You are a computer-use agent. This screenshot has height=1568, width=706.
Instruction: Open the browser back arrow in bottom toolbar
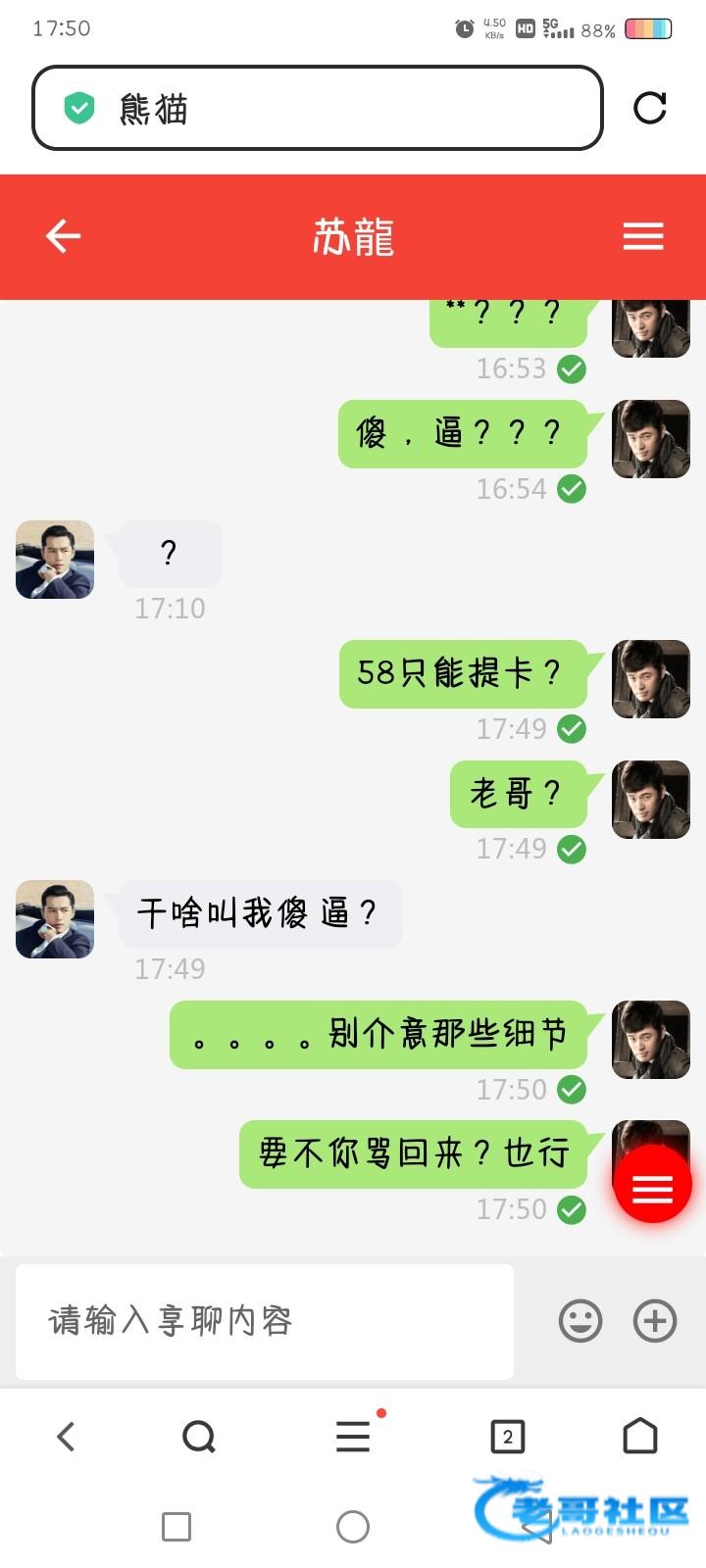pyautogui.click(x=66, y=1437)
